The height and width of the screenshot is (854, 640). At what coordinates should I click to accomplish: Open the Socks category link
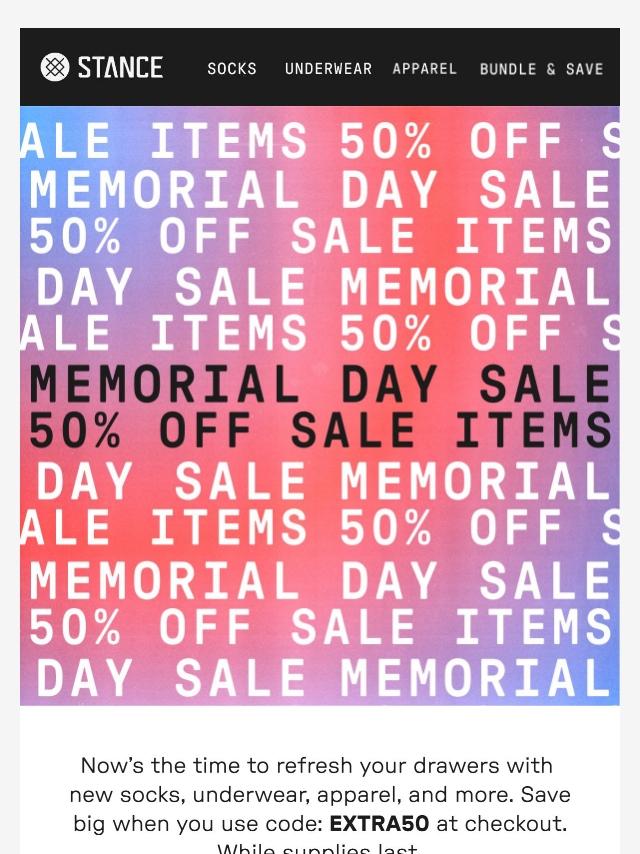pos(232,69)
